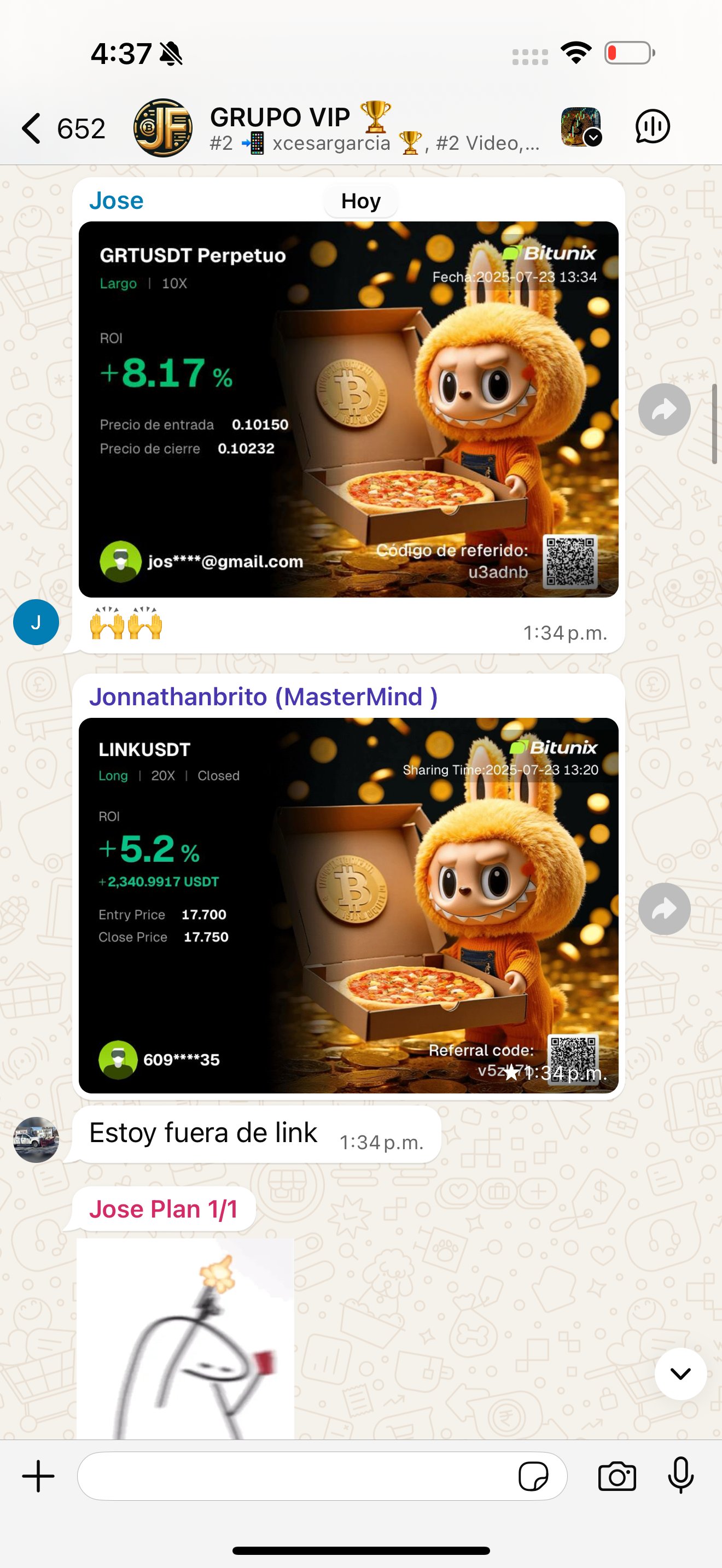Viewport: 722px width, 1568px height.
Task: Forward Jonnathanbrito's LINKUSDT image
Action: click(x=664, y=909)
